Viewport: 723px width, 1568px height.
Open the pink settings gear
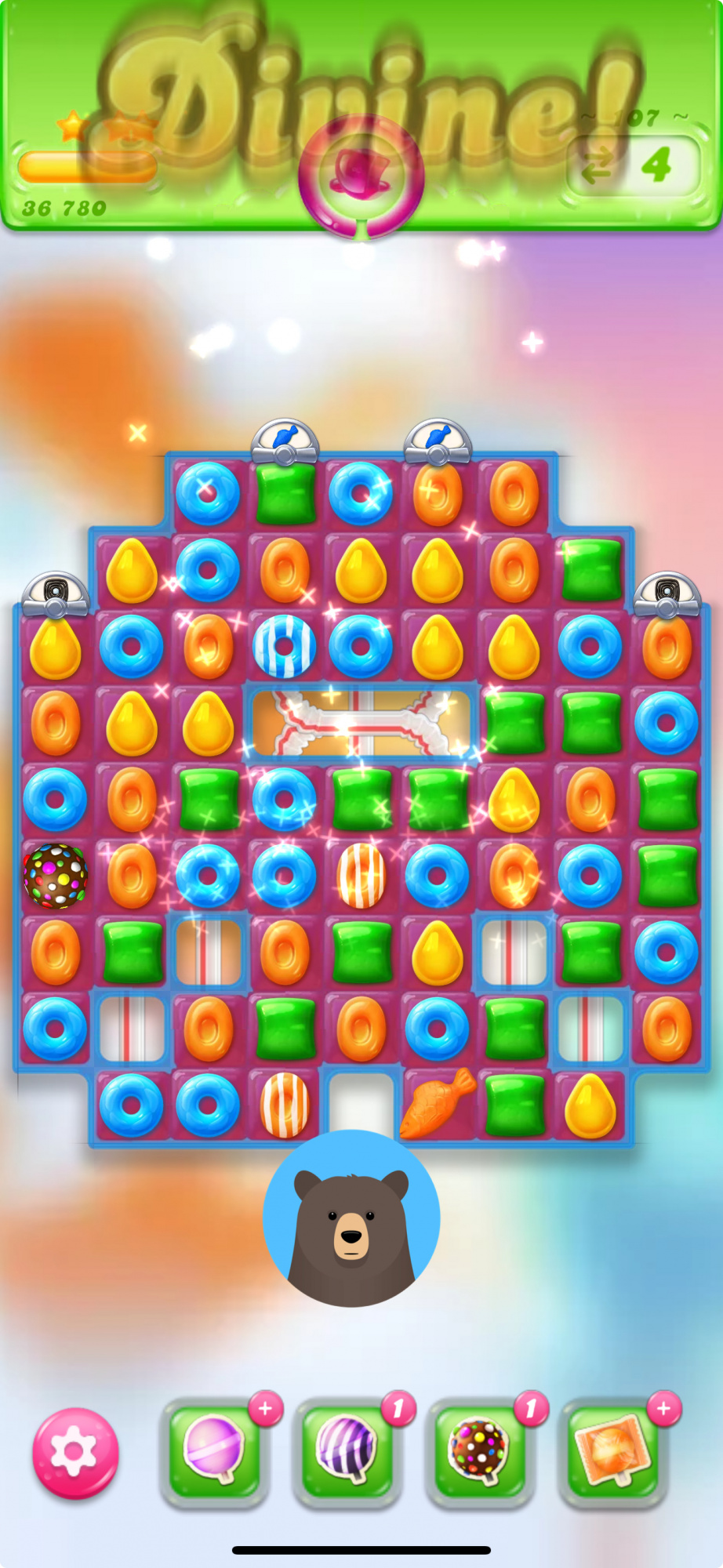point(75,1454)
